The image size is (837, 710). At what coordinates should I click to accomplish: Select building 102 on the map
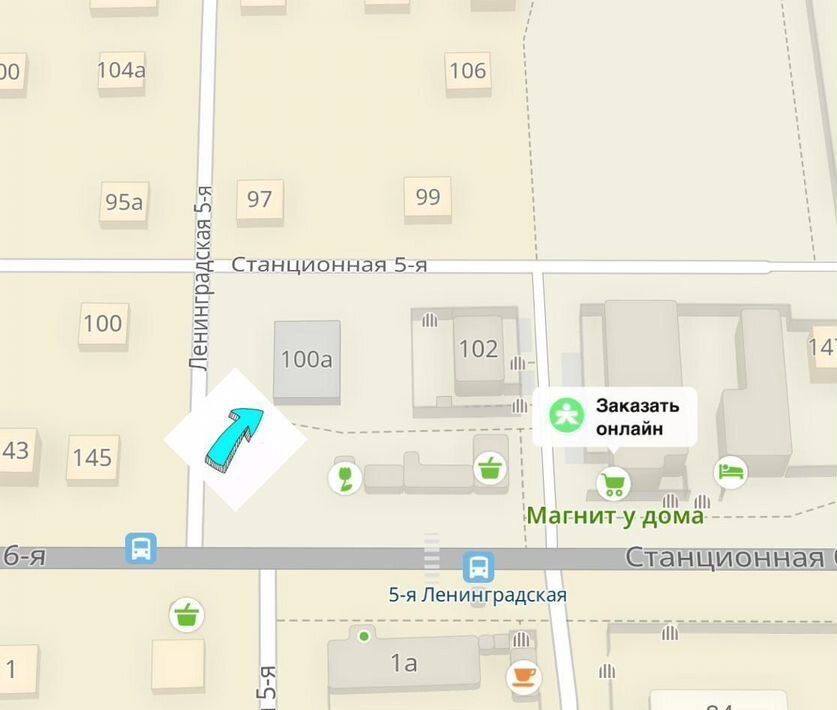tap(478, 349)
